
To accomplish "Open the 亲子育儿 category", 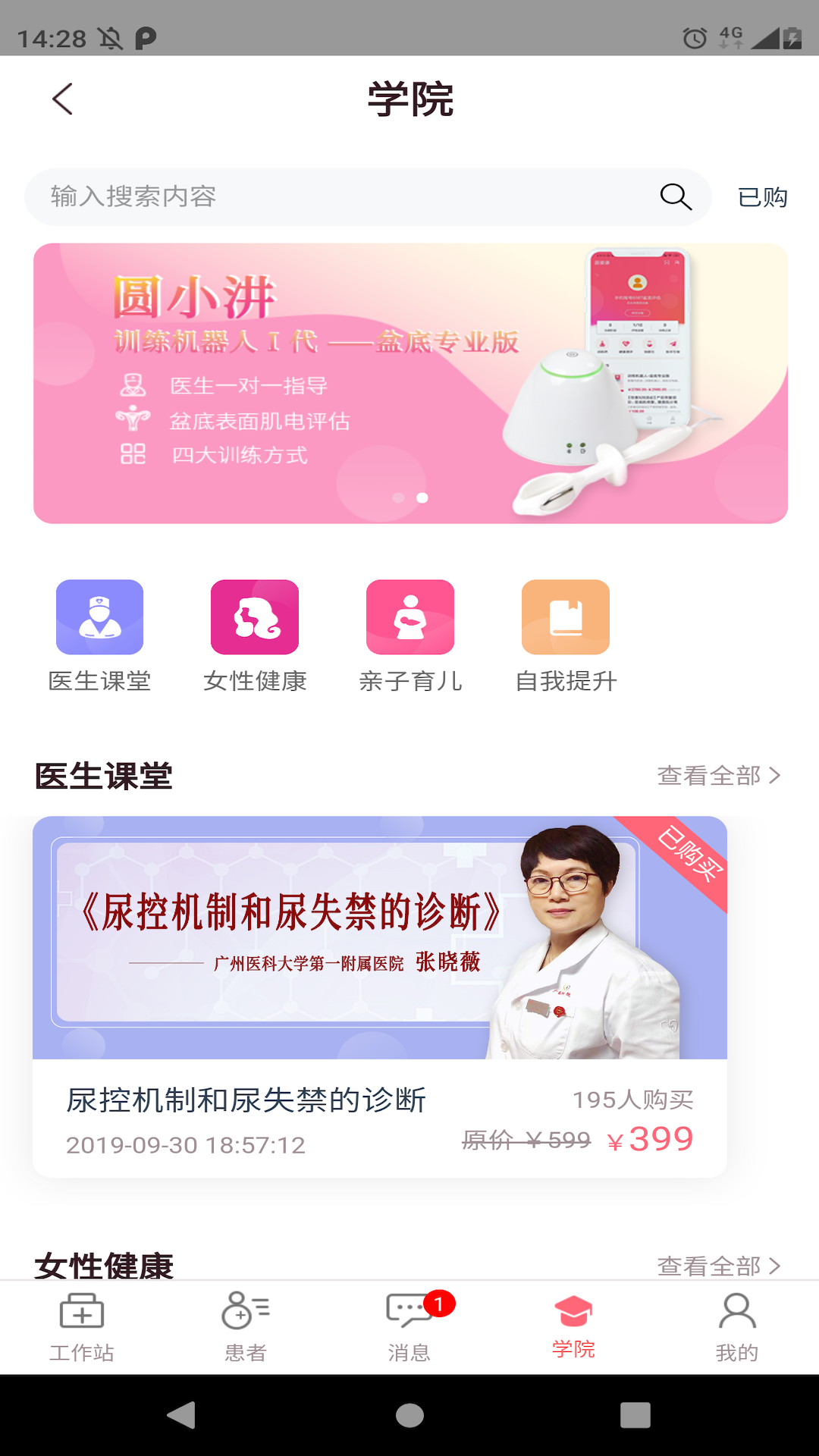I will (410, 635).
